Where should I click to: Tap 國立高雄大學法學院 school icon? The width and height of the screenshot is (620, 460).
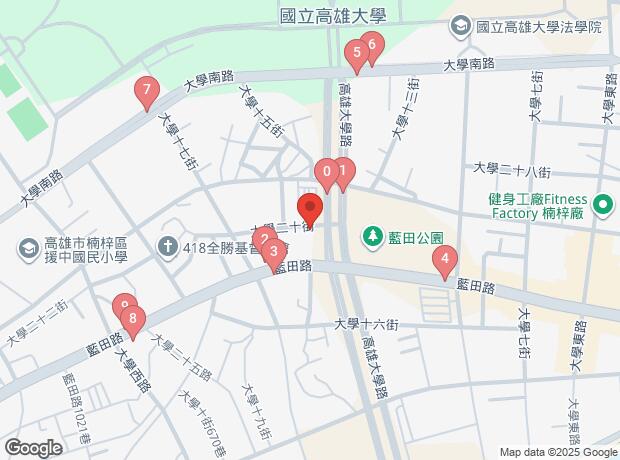click(461, 27)
